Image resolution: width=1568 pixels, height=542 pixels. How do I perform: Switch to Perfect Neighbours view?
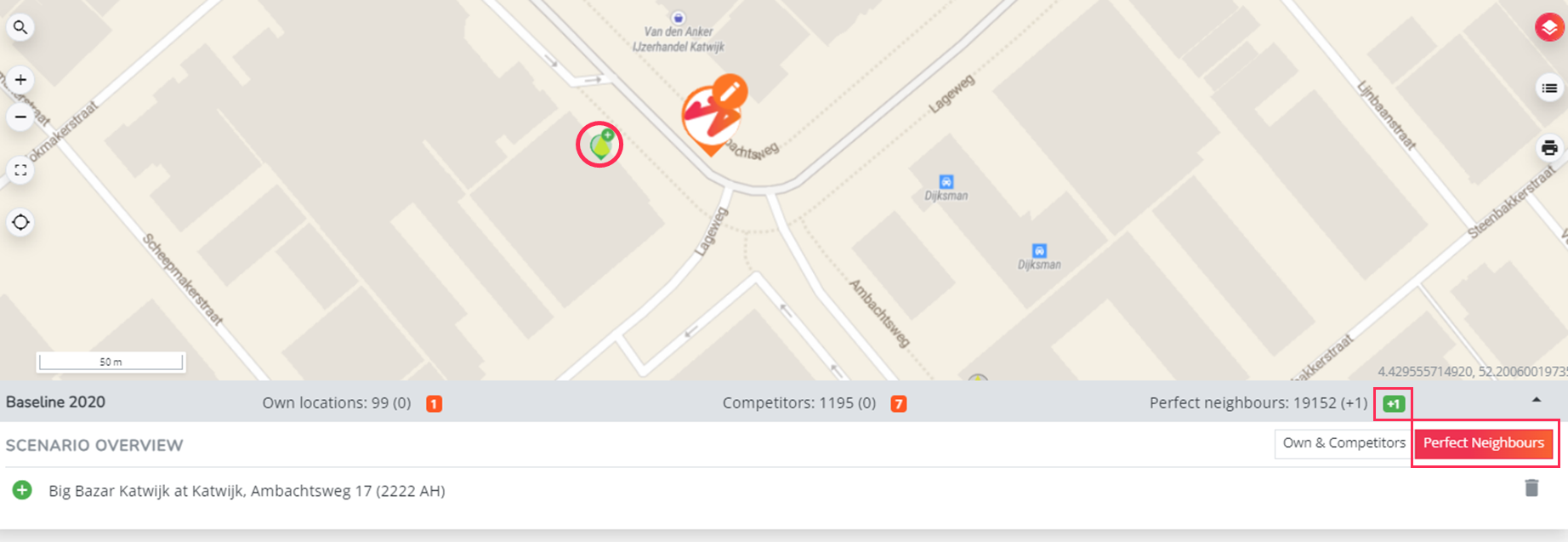pyautogui.click(x=1483, y=443)
